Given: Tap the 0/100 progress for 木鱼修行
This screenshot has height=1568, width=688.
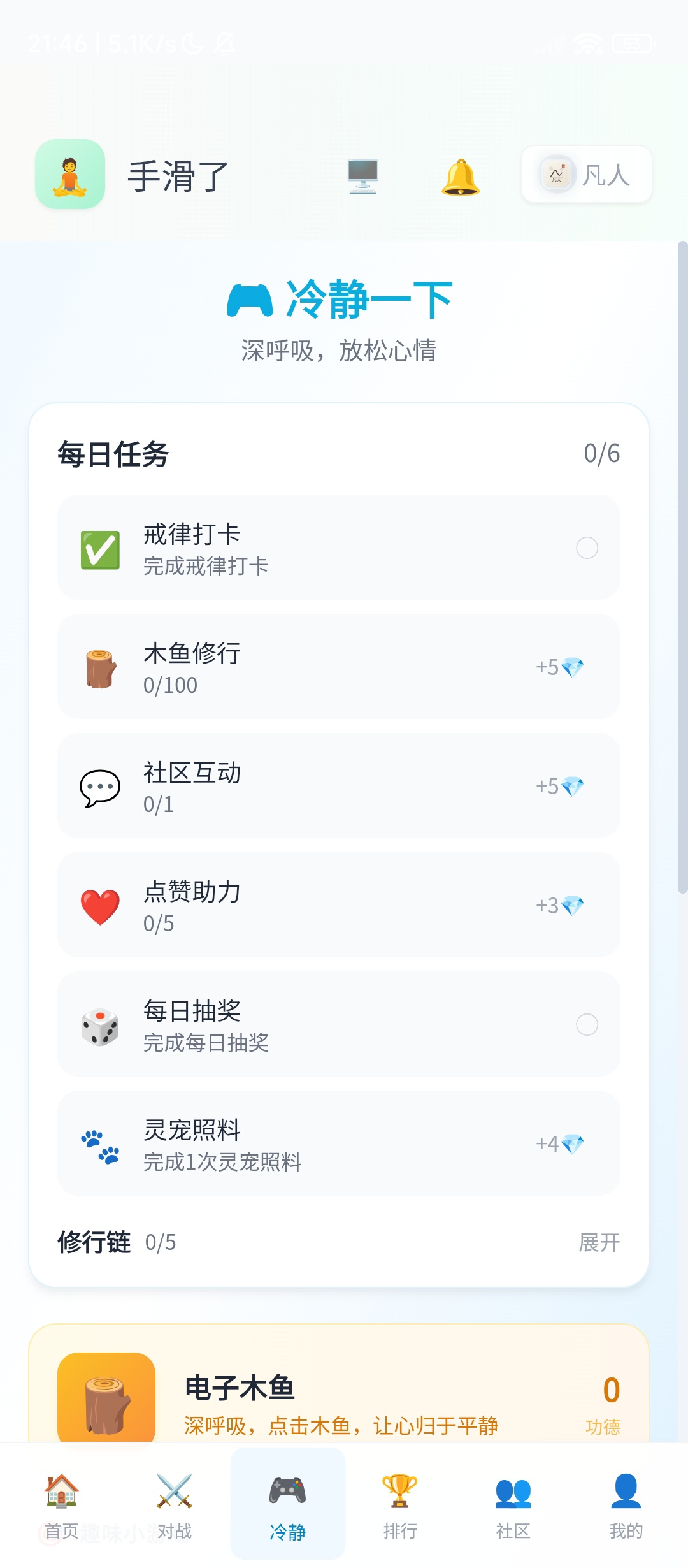Looking at the screenshot, I should (171, 685).
